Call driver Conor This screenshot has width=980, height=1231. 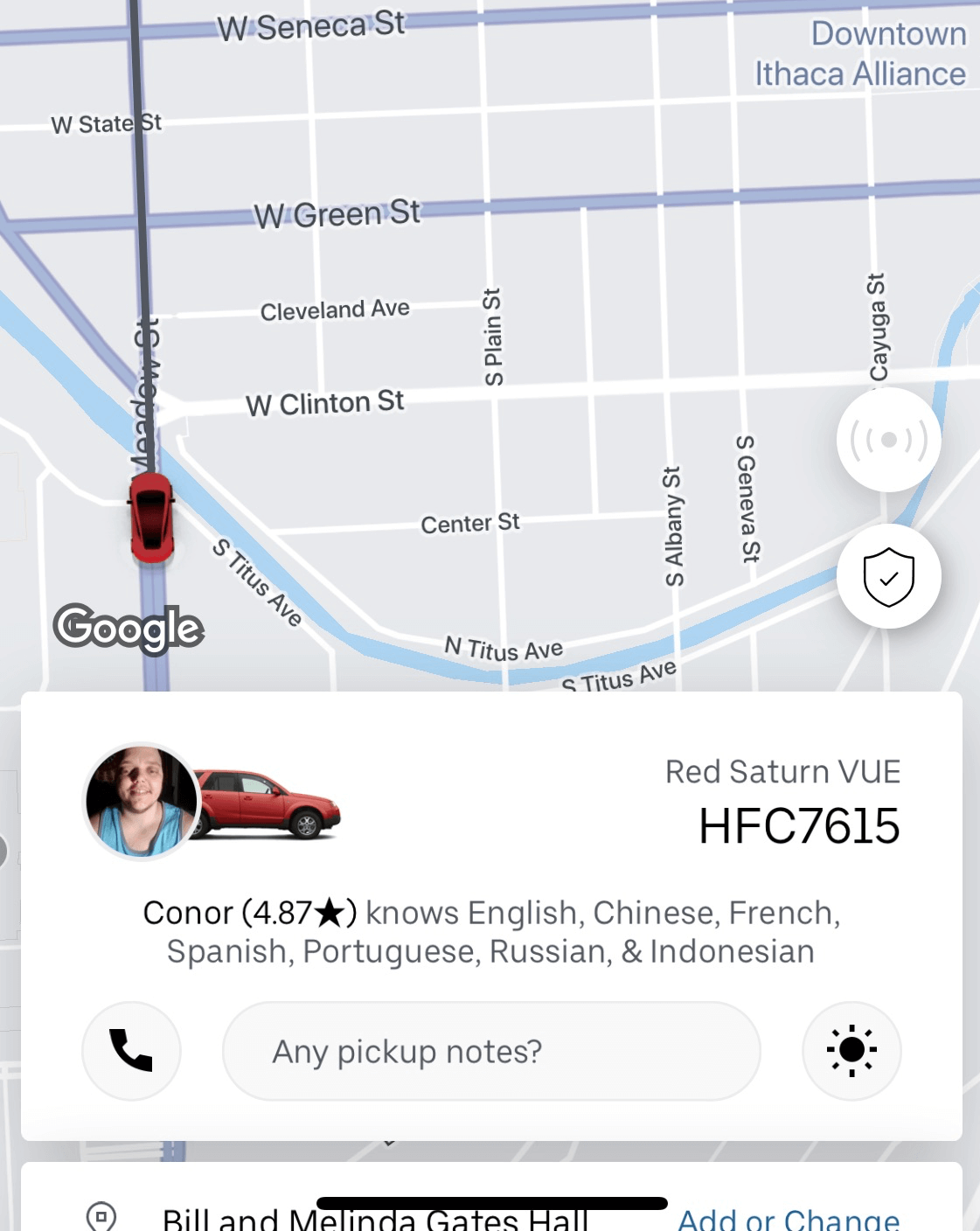(x=131, y=1050)
